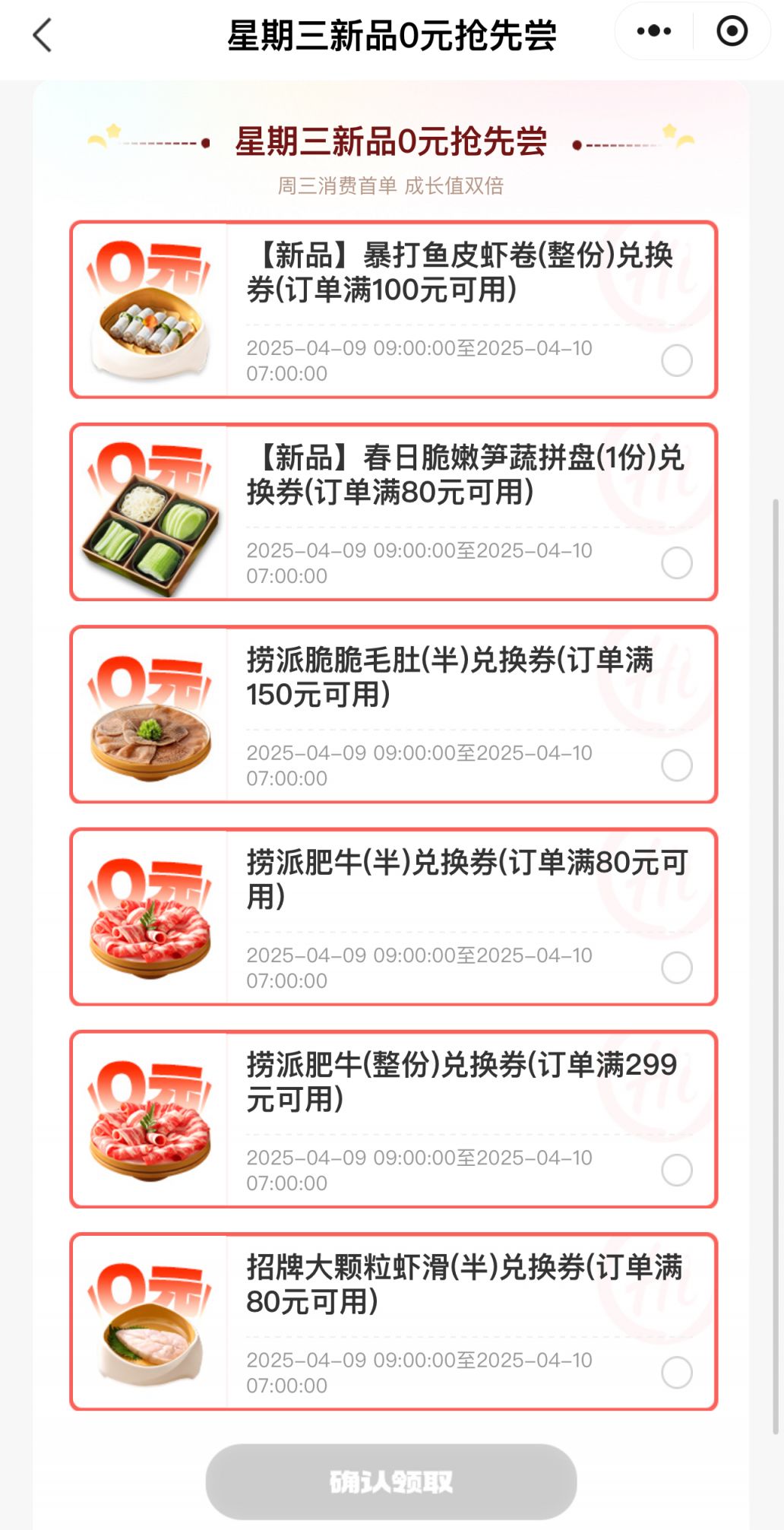Open the mini program more-options menu
Screen dimensions: 784x1530
[x=654, y=32]
